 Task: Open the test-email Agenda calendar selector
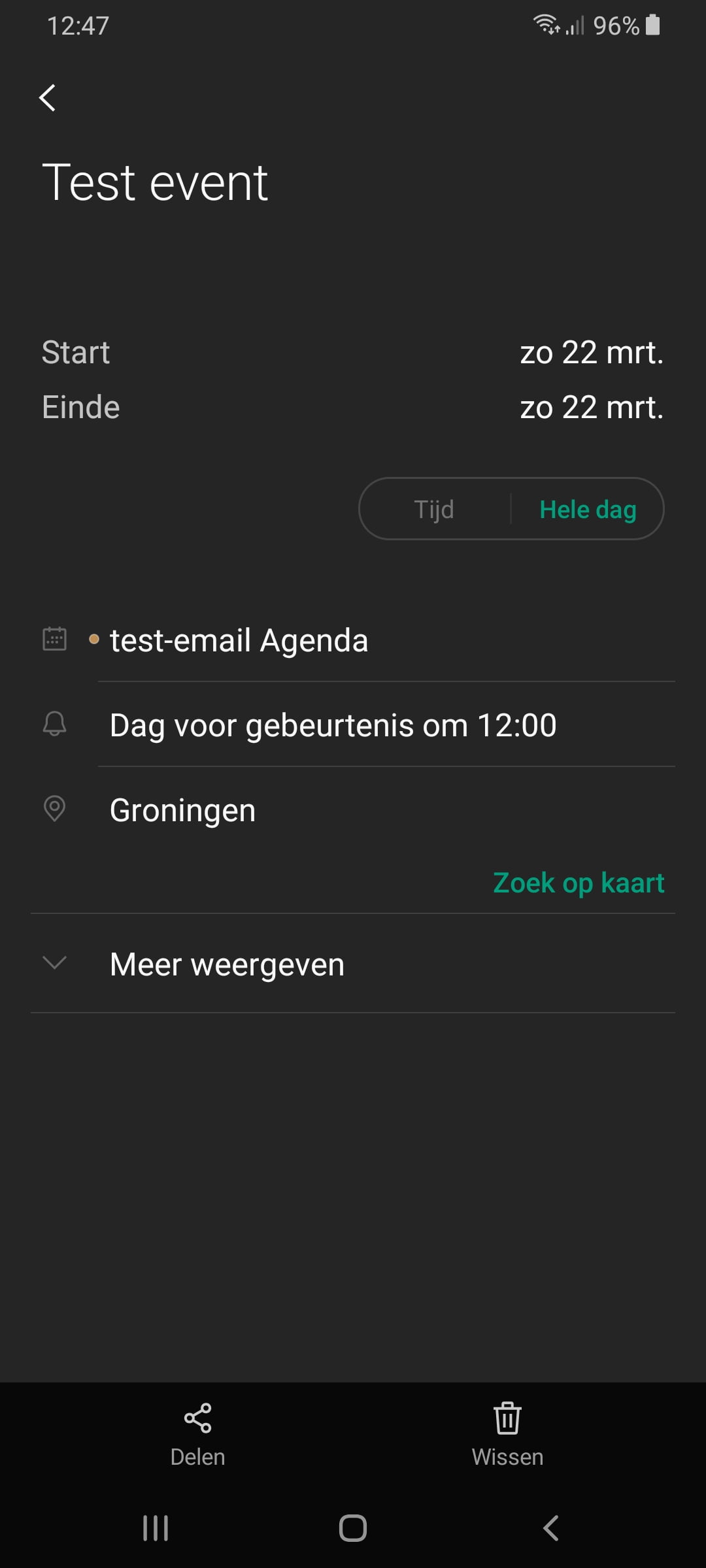(x=353, y=640)
